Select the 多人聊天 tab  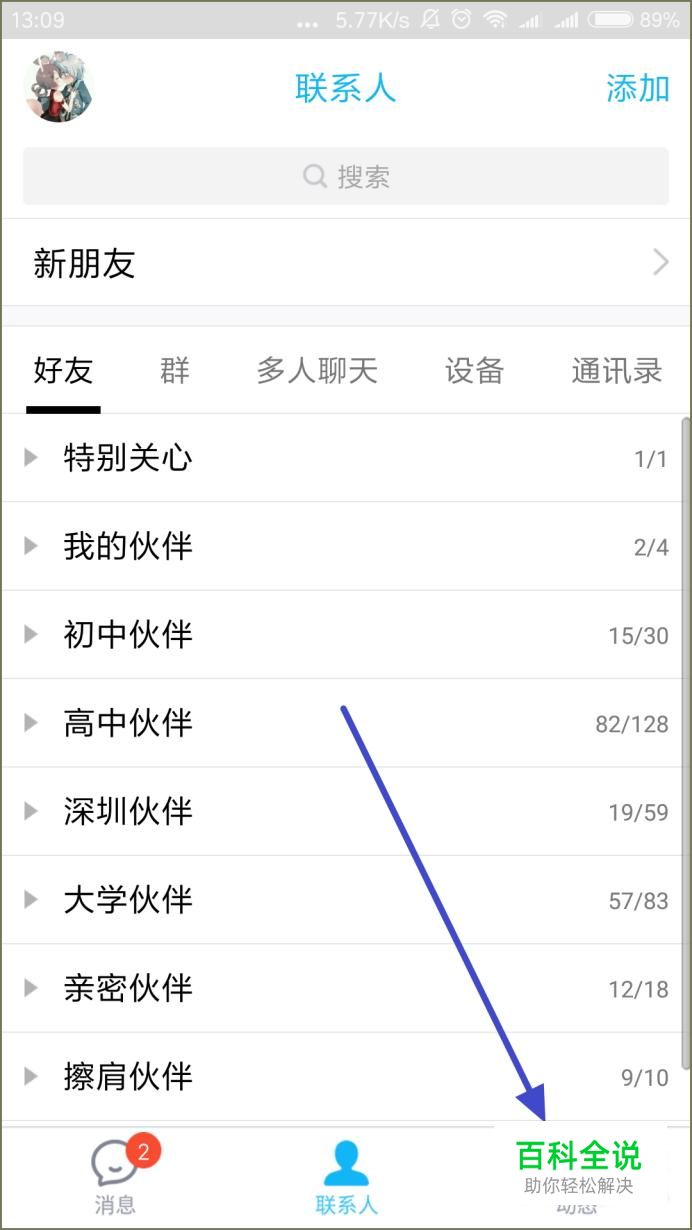tap(317, 371)
